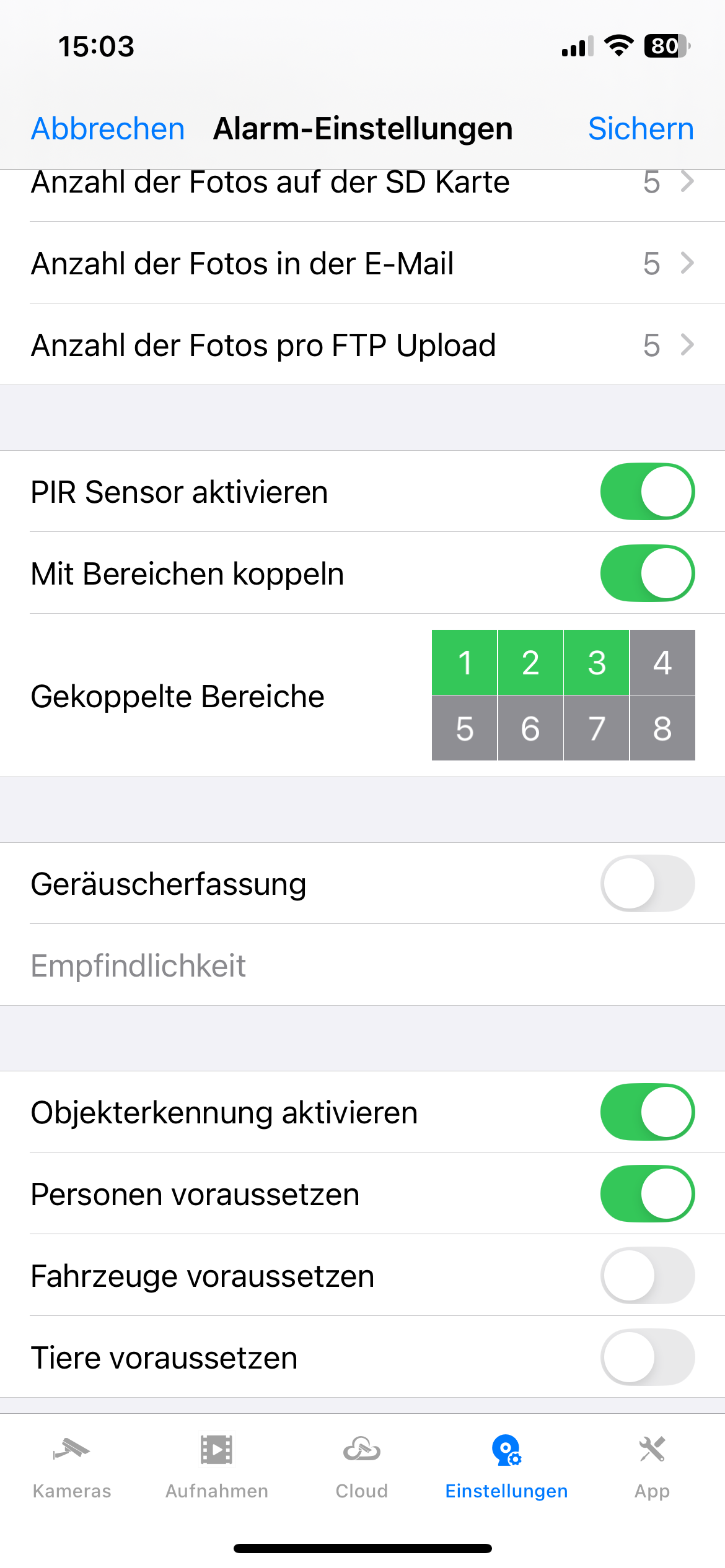Screen dimensions: 725x1568
Task: Open the Cloud tab
Action: [362, 1467]
